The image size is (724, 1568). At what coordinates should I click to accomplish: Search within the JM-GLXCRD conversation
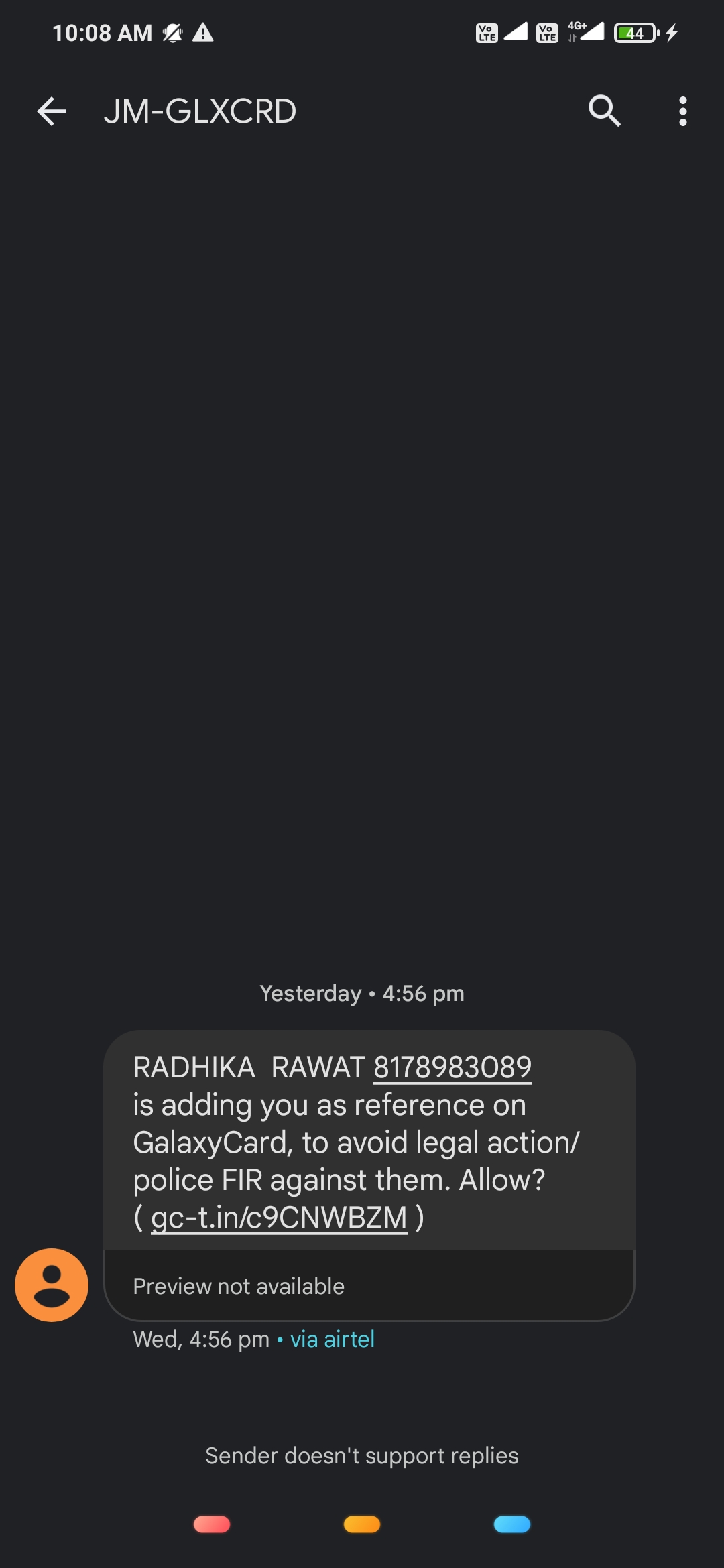tap(604, 111)
